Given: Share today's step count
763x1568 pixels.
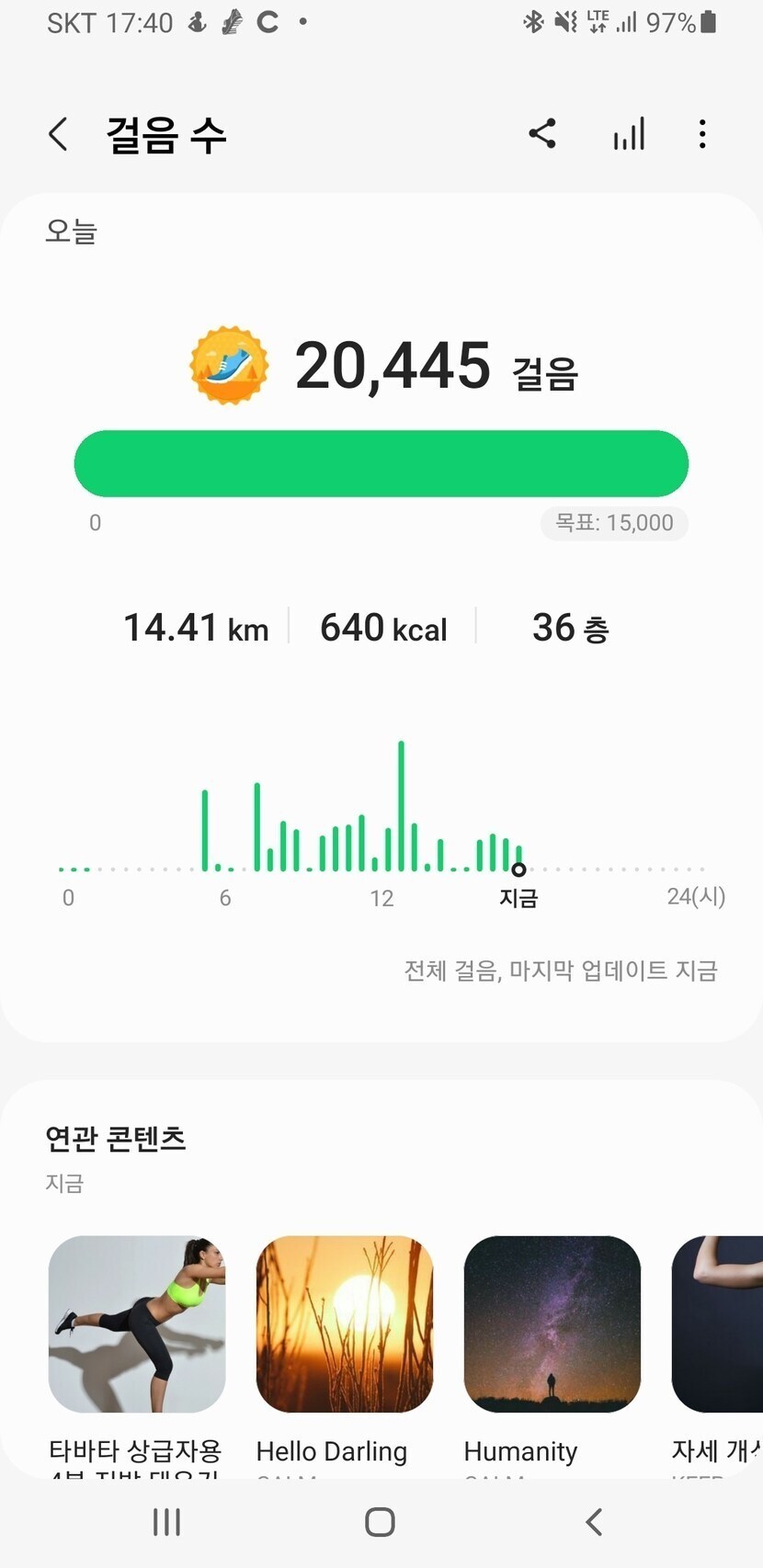Looking at the screenshot, I should click(542, 134).
